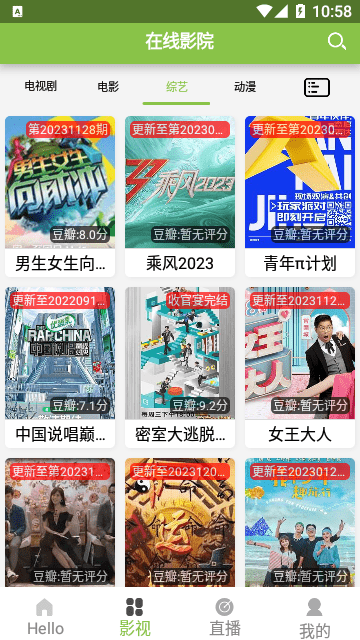Open the search icon in the header
Viewport: 360px width, 640px height.
(337, 42)
